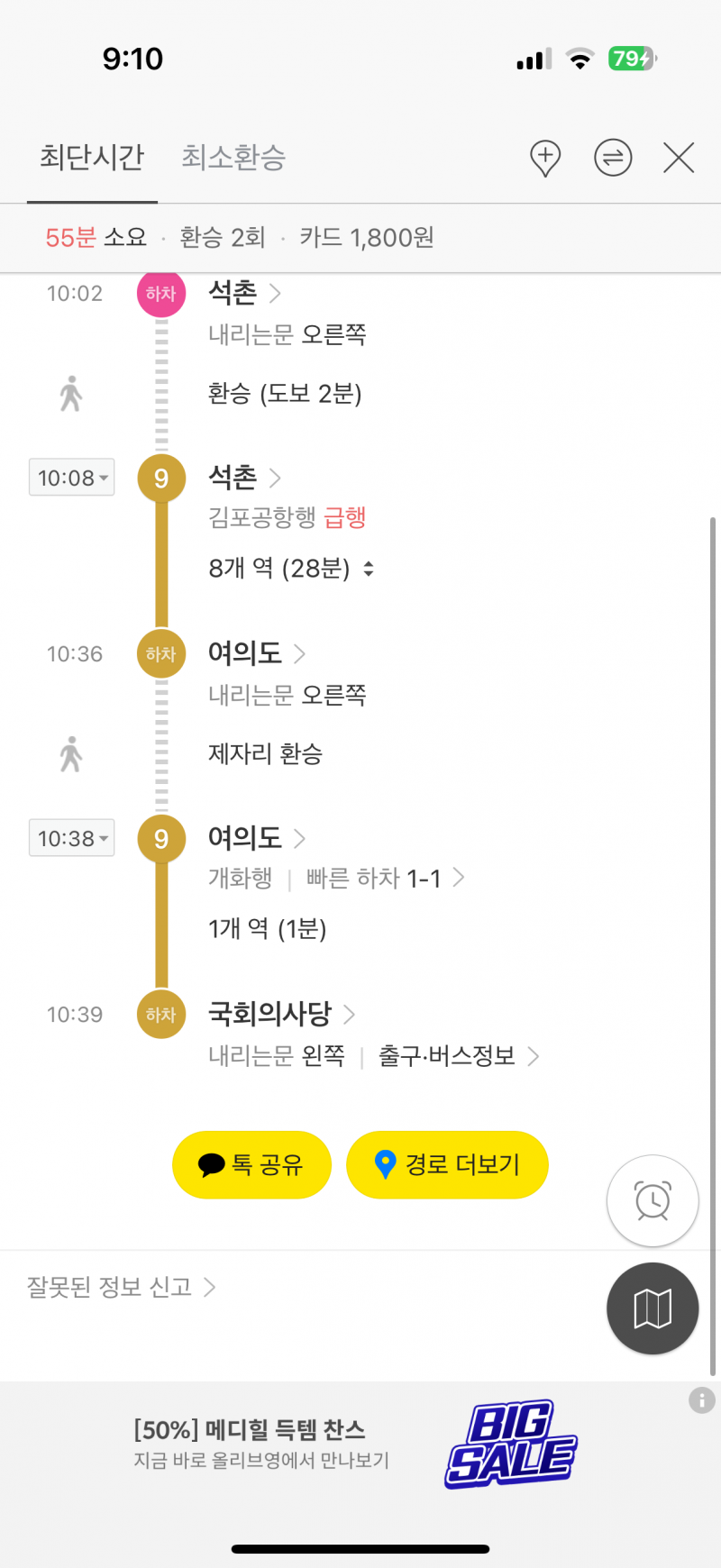Tap the ad info icon
Screen dimensions: 721x1568
pyautogui.click(x=702, y=1399)
